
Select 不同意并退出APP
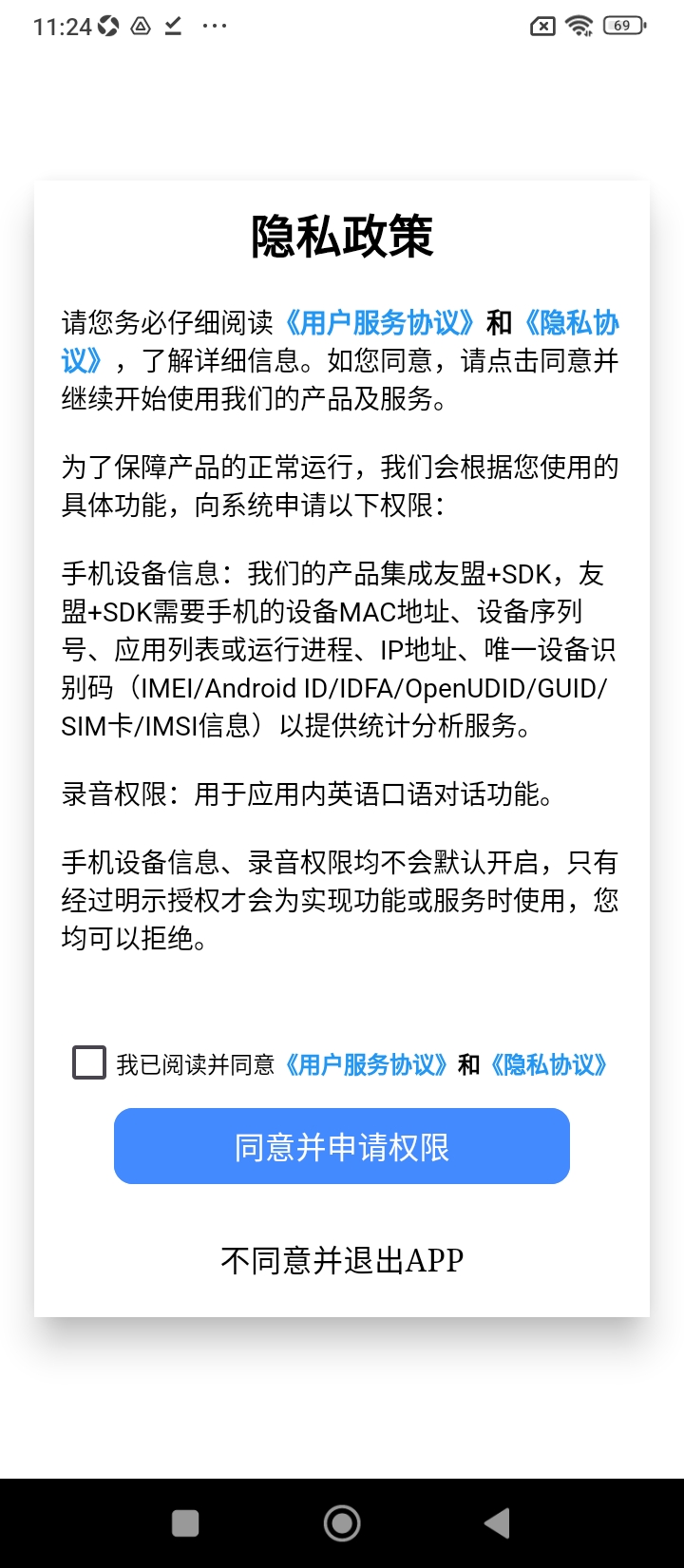tap(342, 1260)
